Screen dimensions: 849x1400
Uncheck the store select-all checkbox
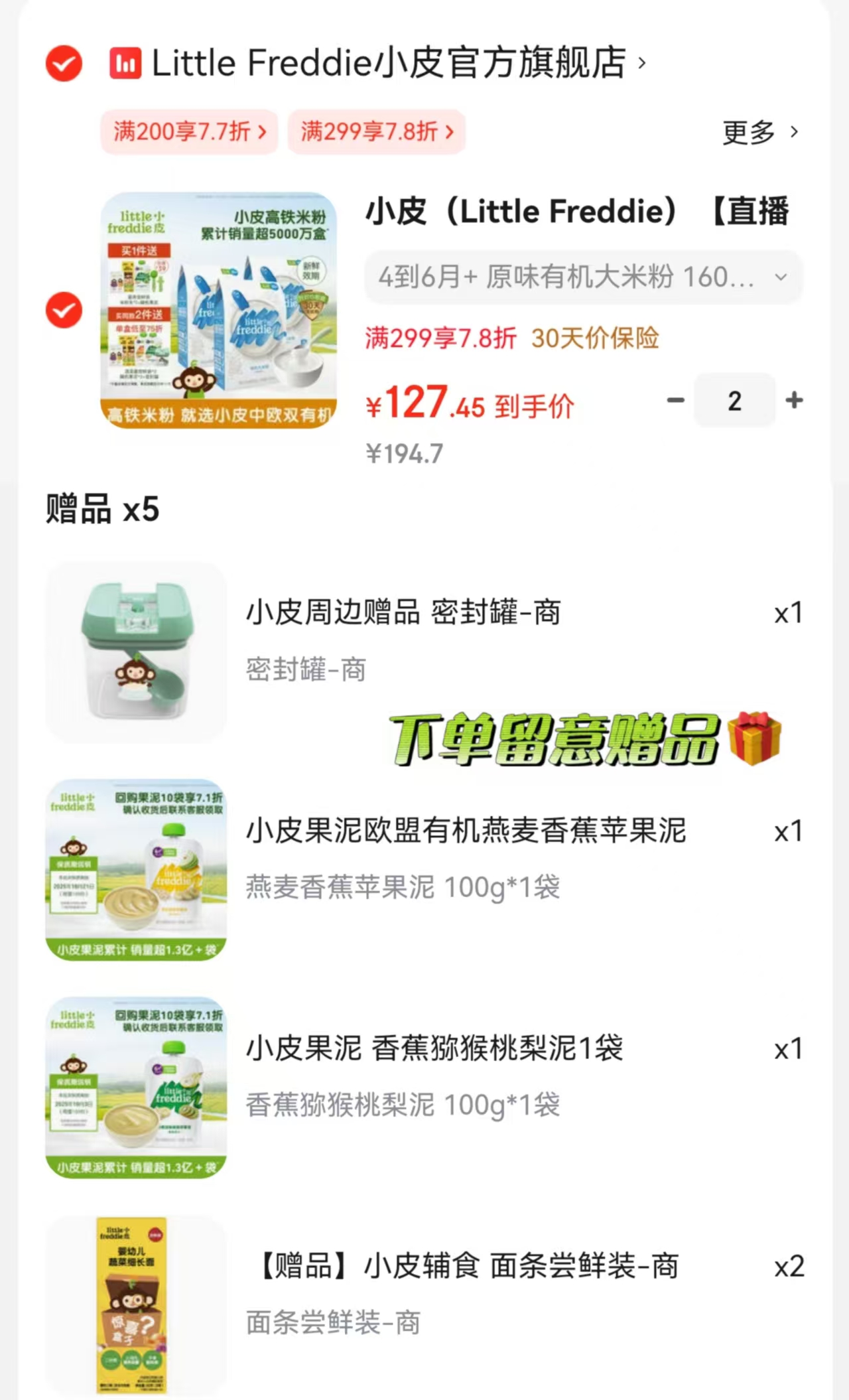63,62
